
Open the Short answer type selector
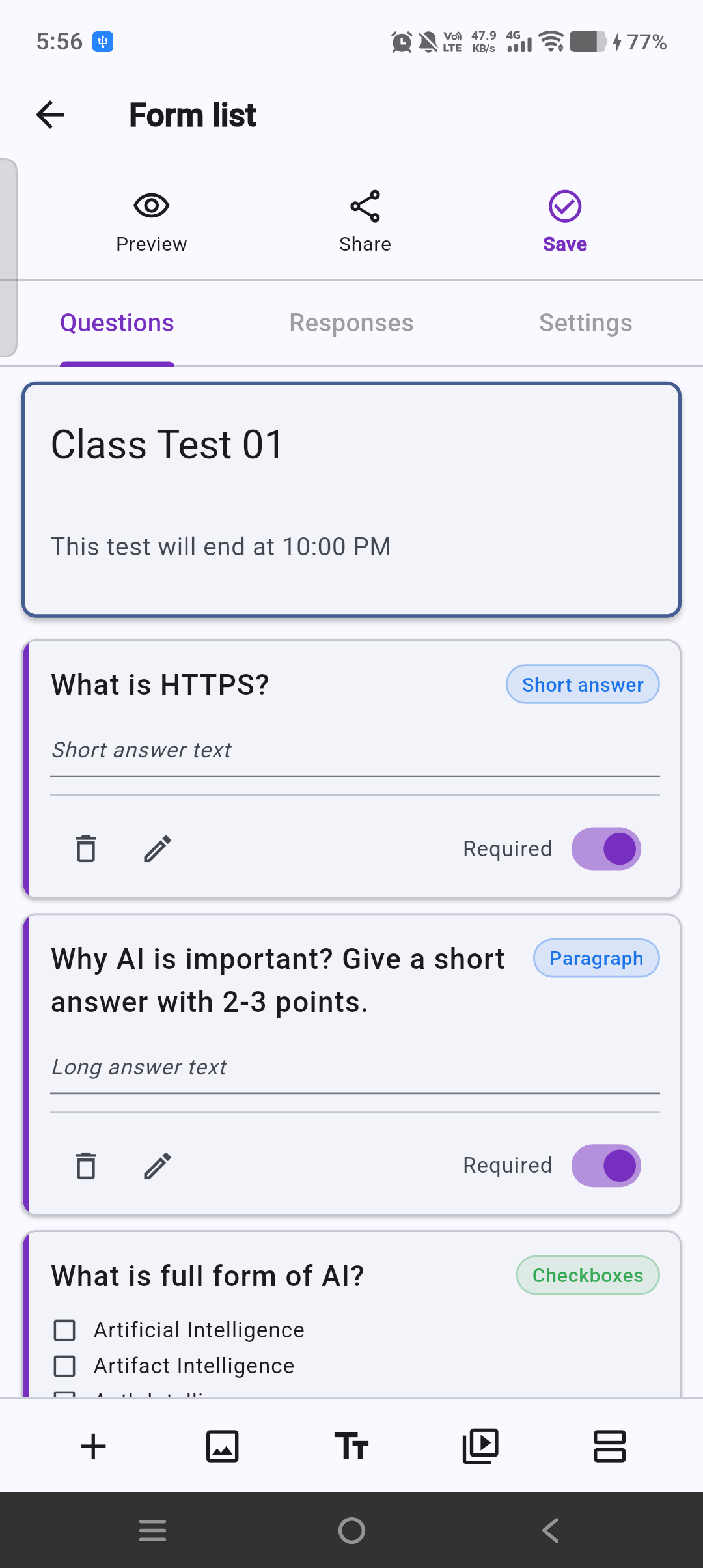click(582, 684)
